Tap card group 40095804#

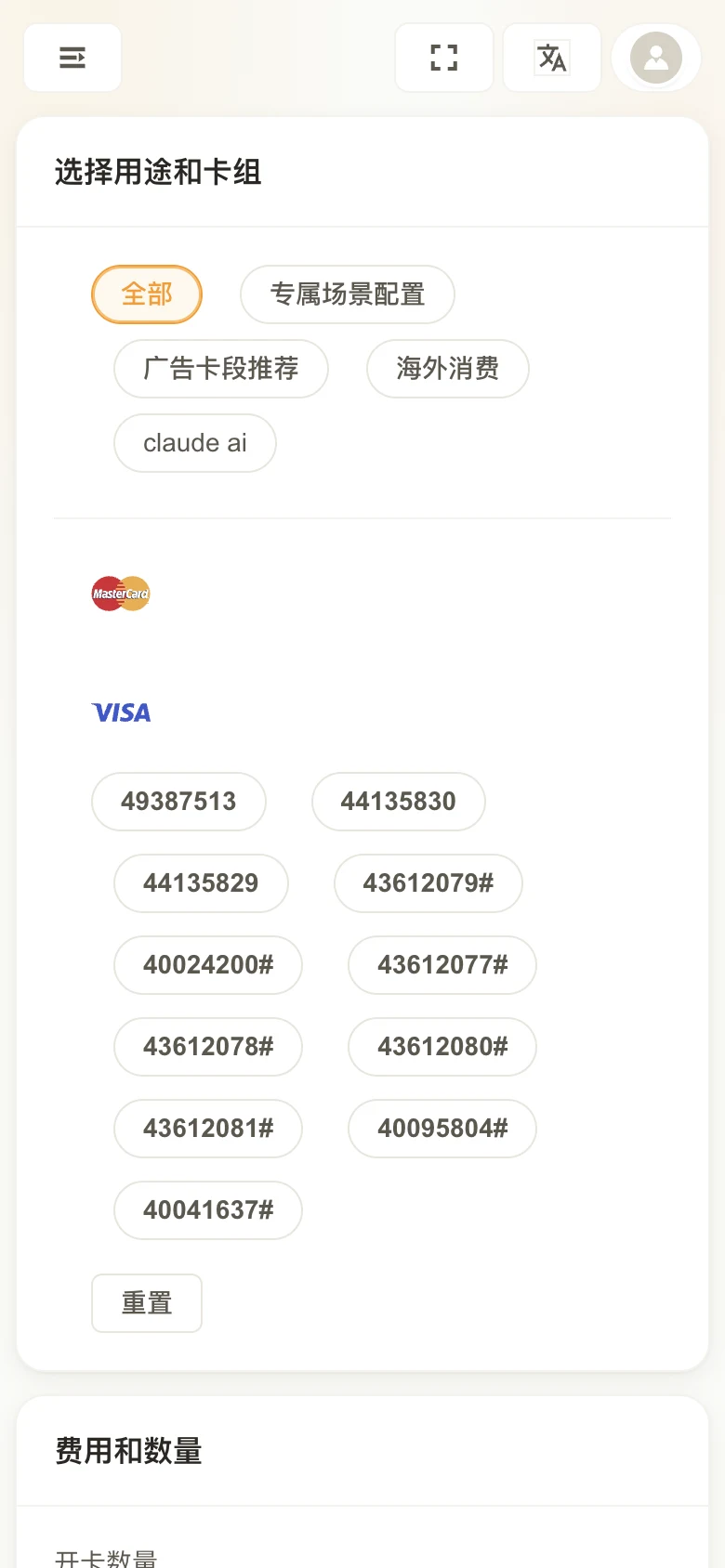(442, 1129)
